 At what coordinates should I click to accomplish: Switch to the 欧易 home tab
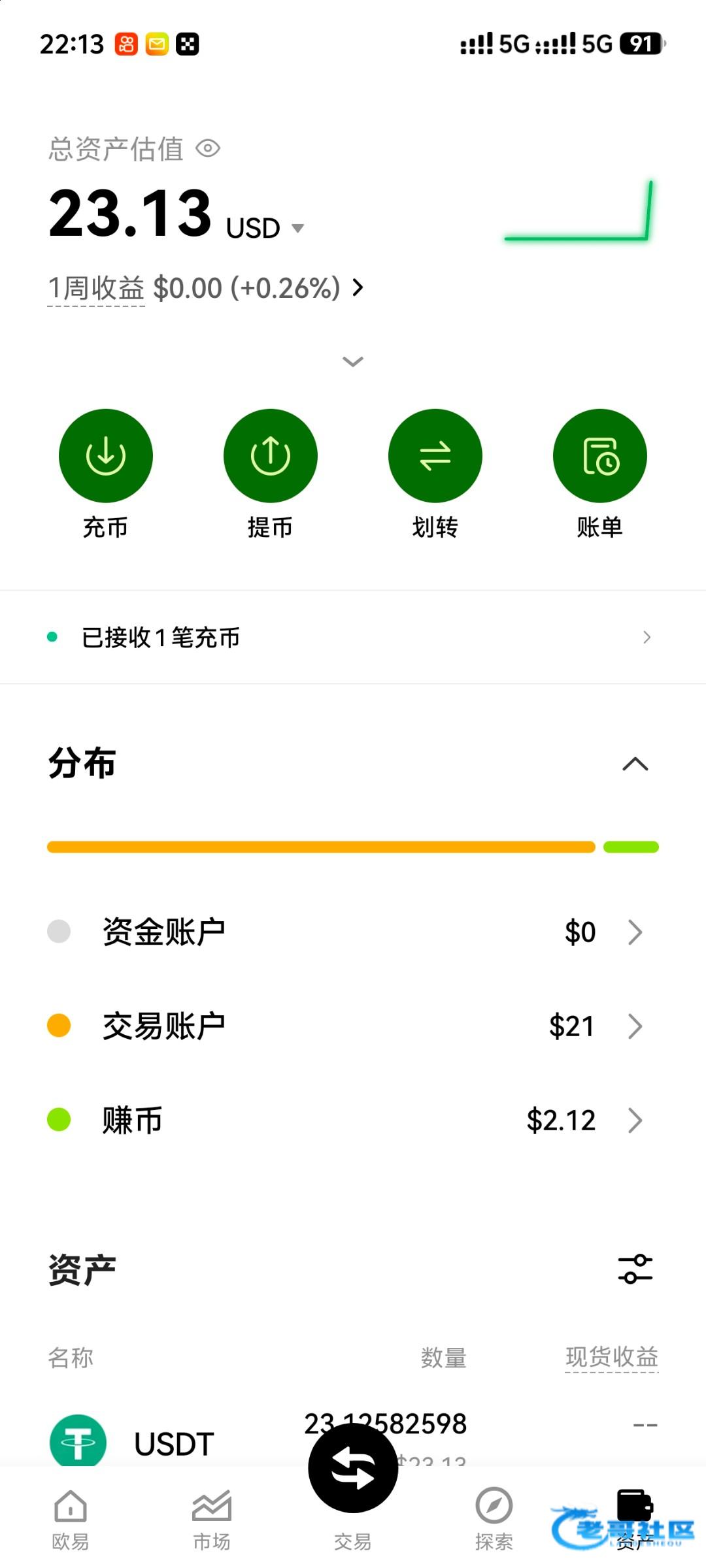71,1519
